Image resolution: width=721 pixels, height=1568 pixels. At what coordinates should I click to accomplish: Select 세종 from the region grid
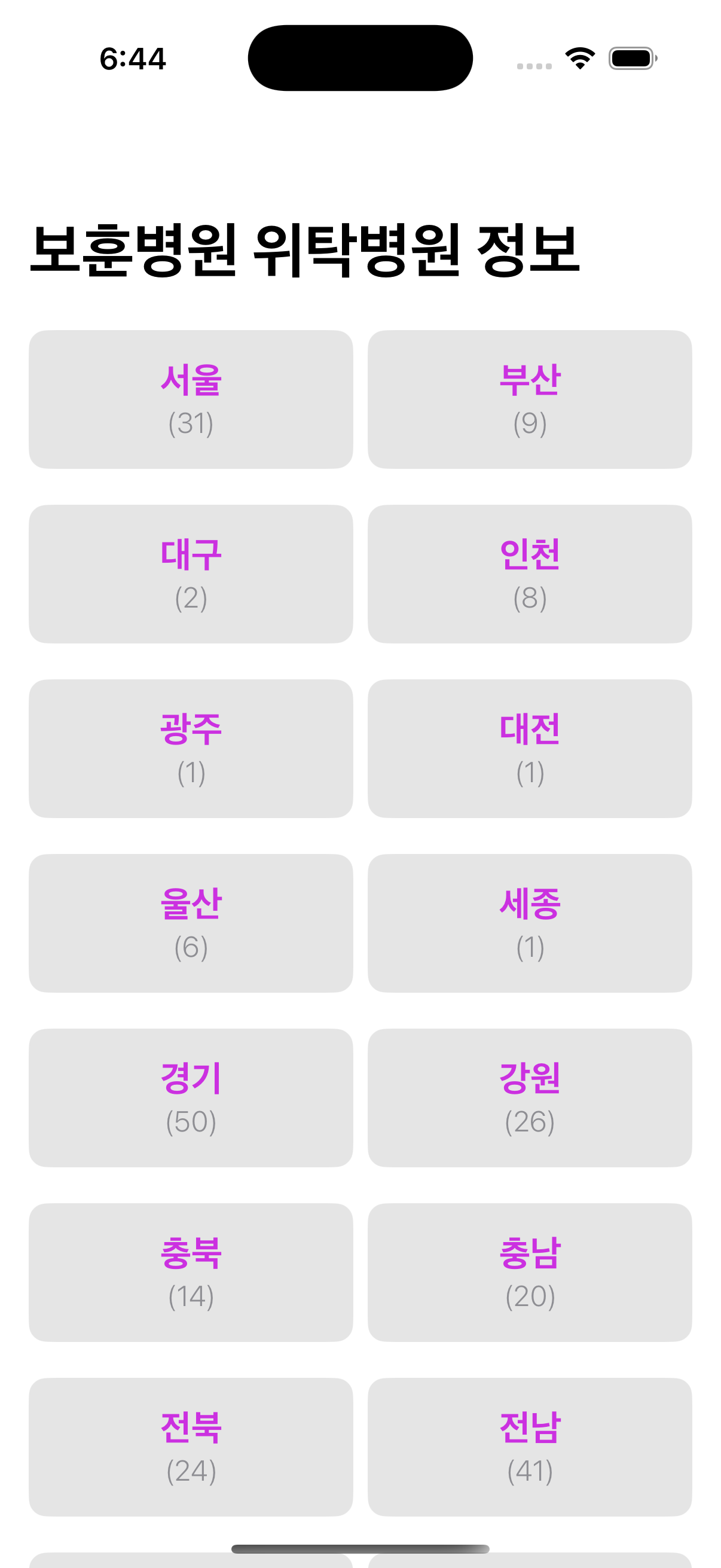pos(529,923)
